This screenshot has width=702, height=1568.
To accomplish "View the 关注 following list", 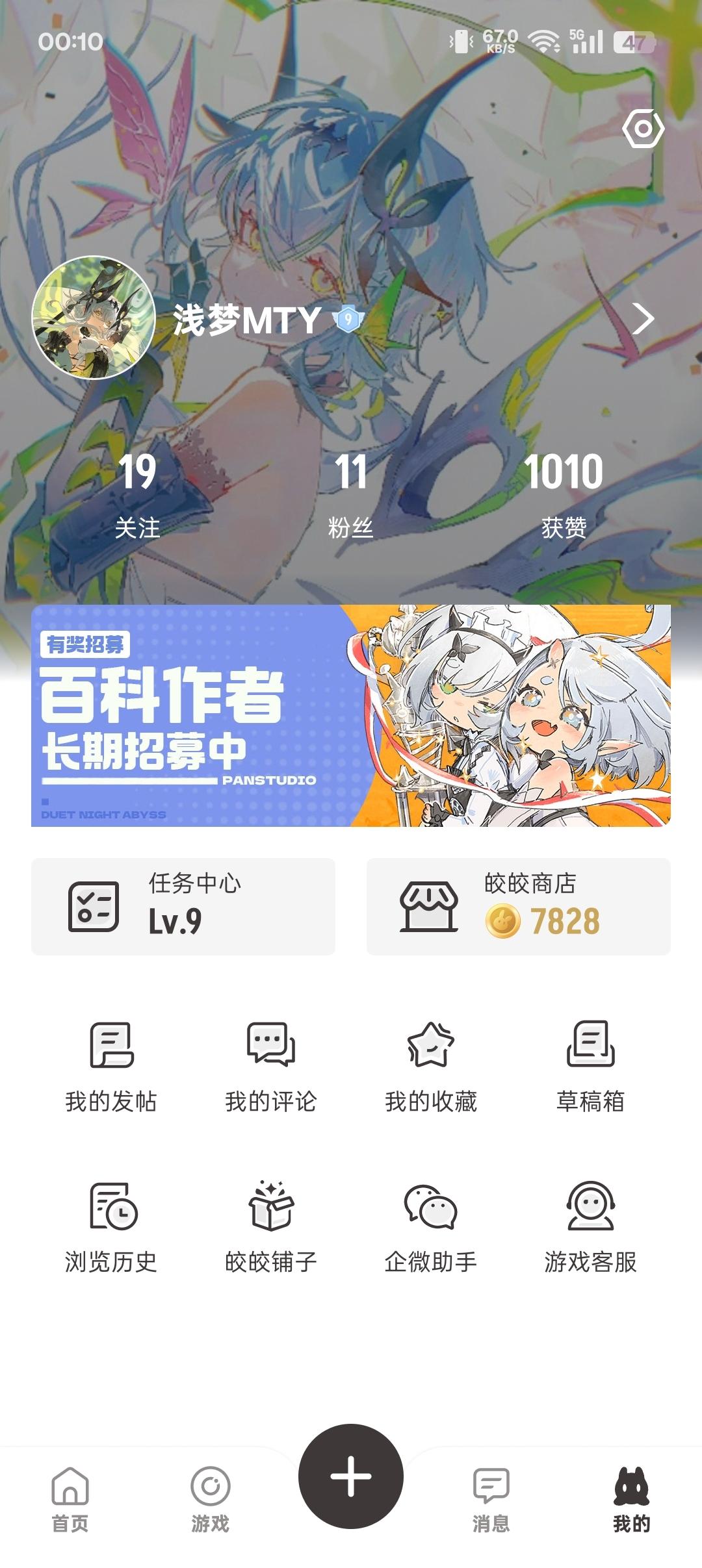I will 137,495.
